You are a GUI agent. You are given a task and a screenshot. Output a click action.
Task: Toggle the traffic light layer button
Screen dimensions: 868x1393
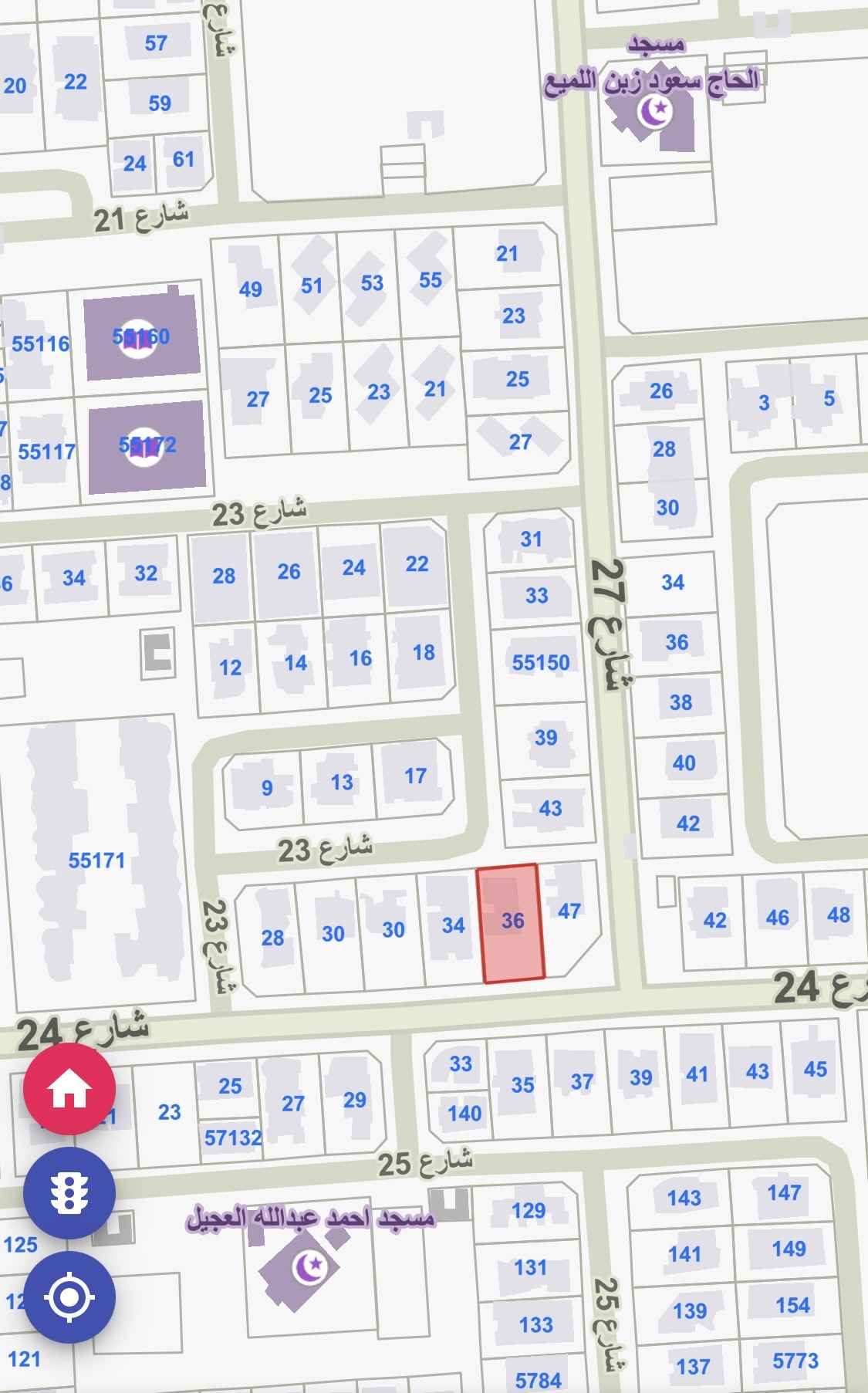coord(69,1193)
